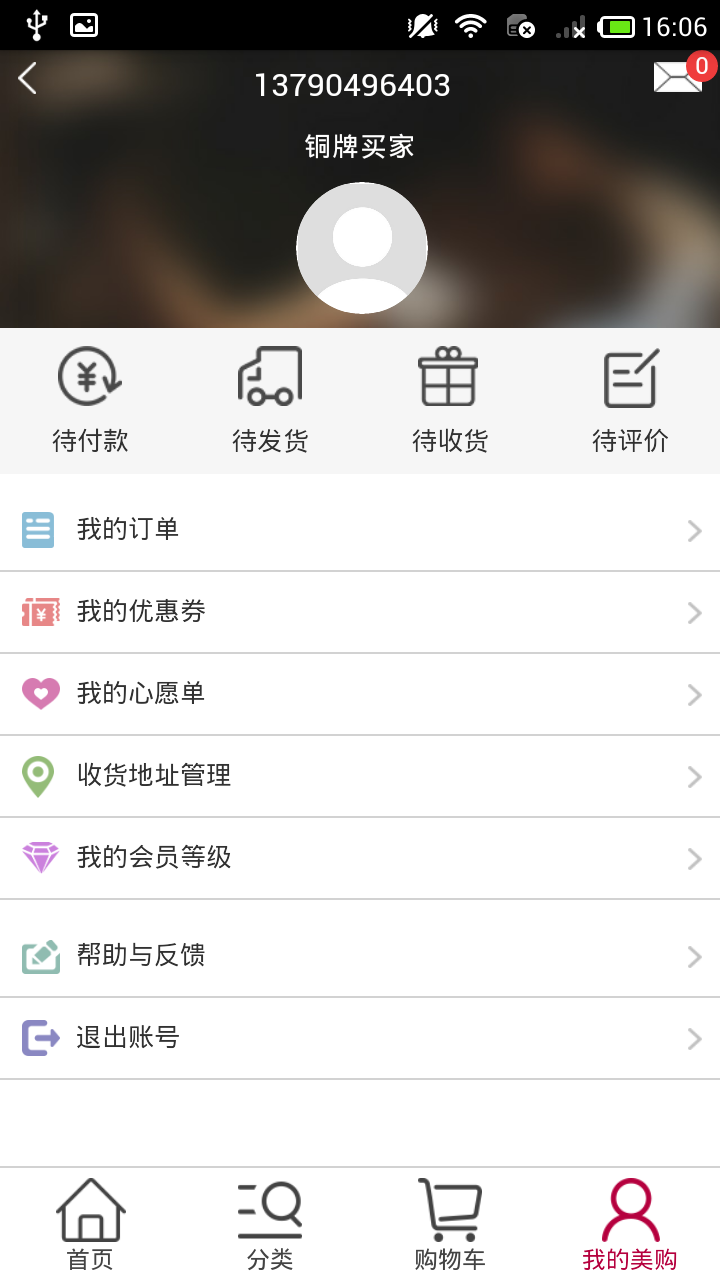Select the 我的美购 tab
This screenshot has width=720, height=1280.
pos(630,1224)
